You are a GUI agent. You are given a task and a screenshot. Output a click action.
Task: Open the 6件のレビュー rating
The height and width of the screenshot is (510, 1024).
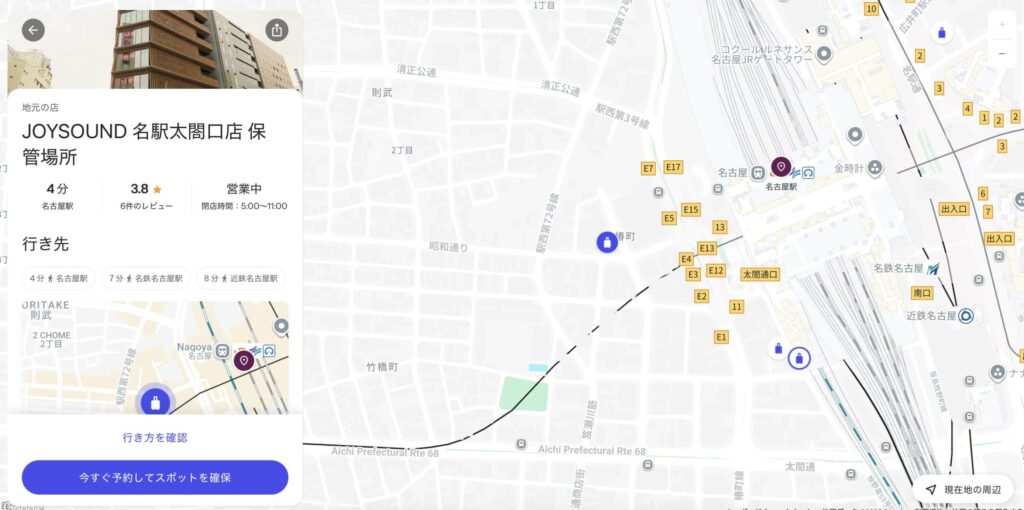tap(146, 195)
